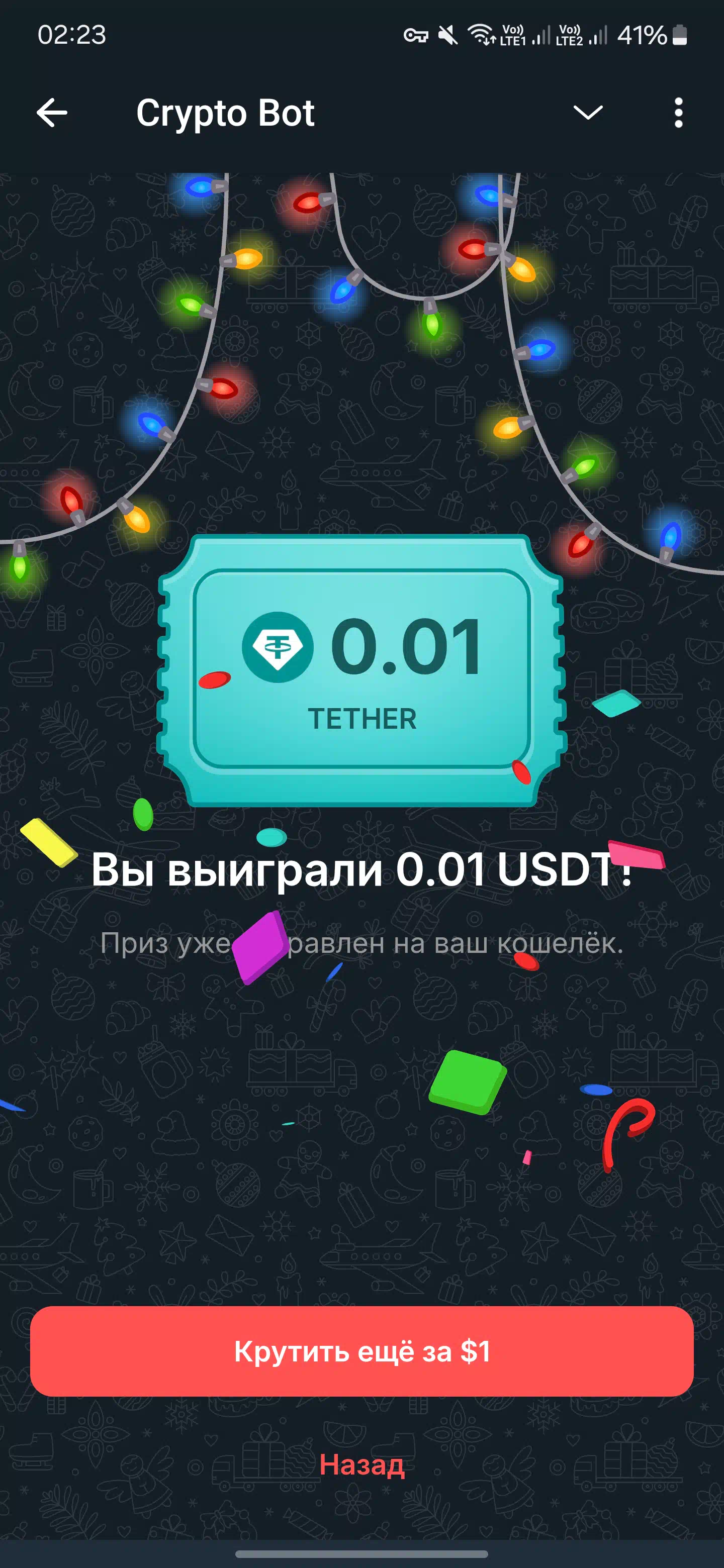Viewport: 724px width, 1568px height.
Task: Select the 'Назад' link
Action: tap(361, 1464)
